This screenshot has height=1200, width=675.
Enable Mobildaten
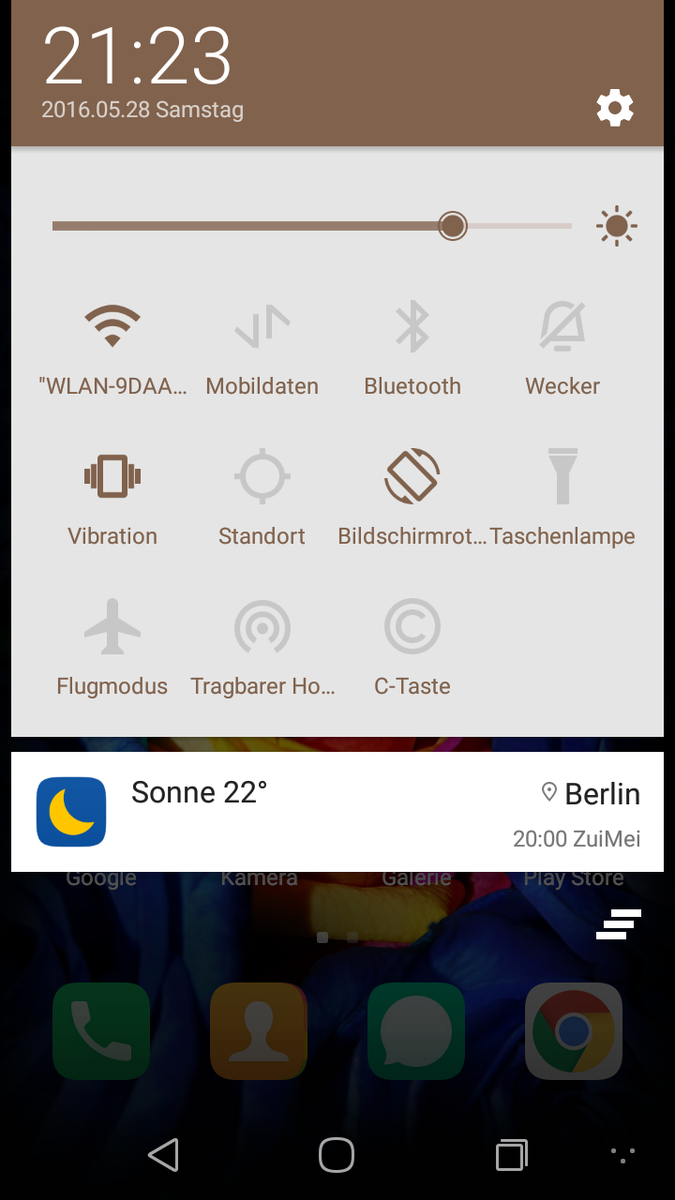(x=262, y=327)
